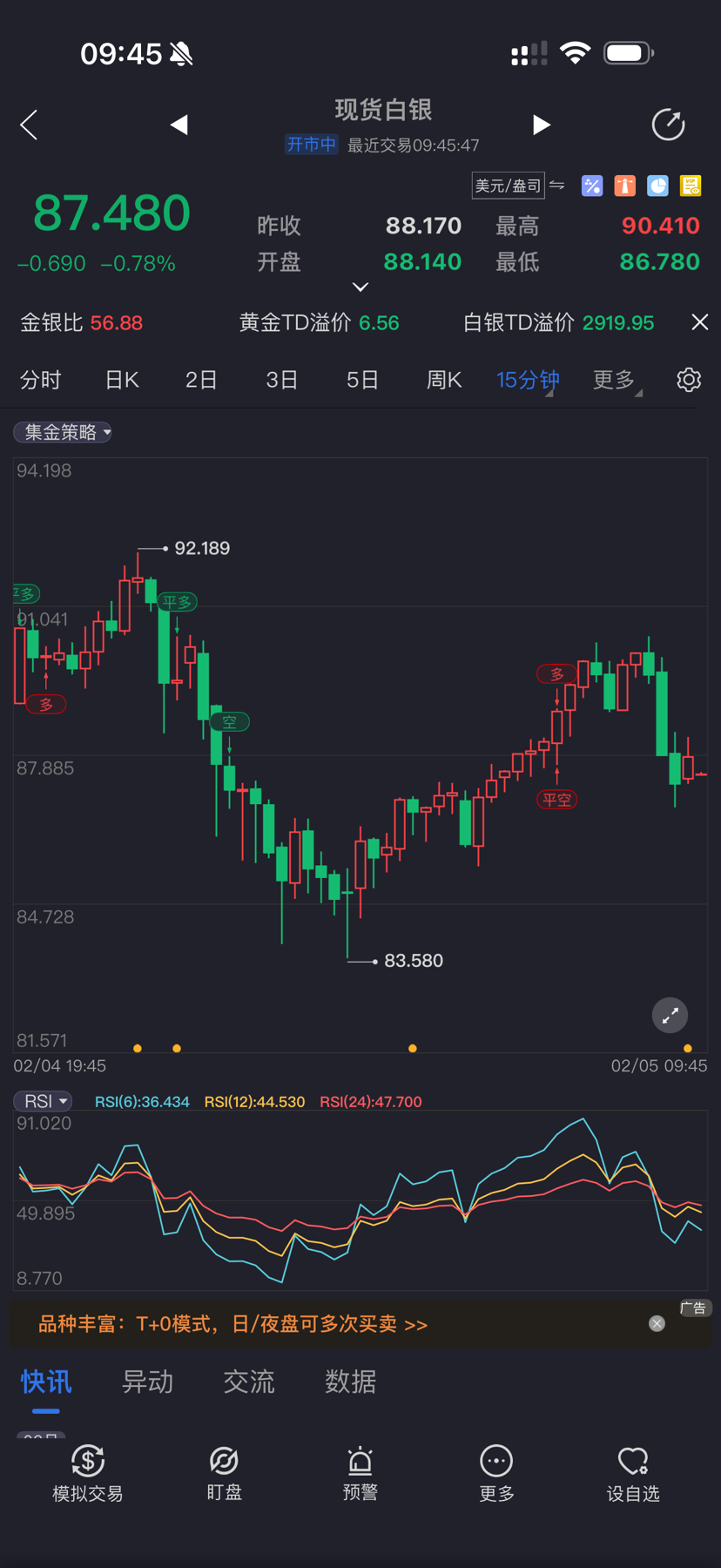Switch to the 日K chart
Screen dimensions: 721x1568
tap(122, 380)
